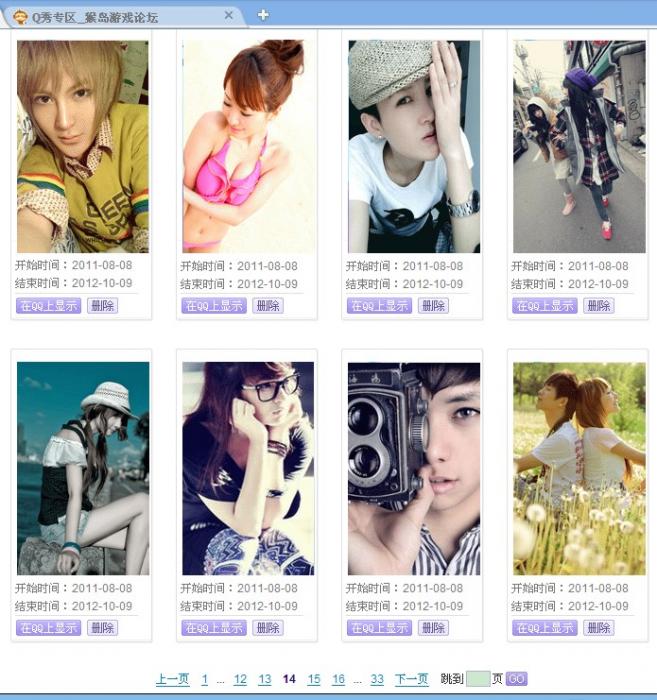
Task: Open the photo with the knit cap
Action: (414, 146)
